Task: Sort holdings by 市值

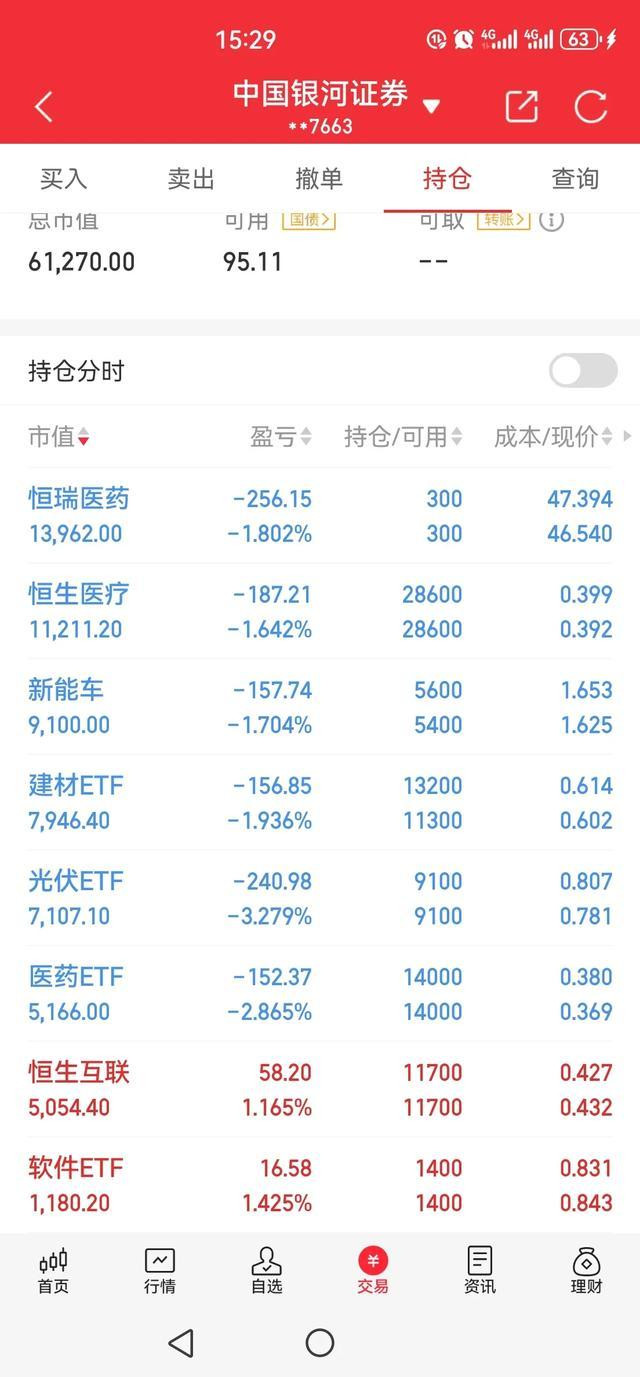Action: (x=59, y=437)
